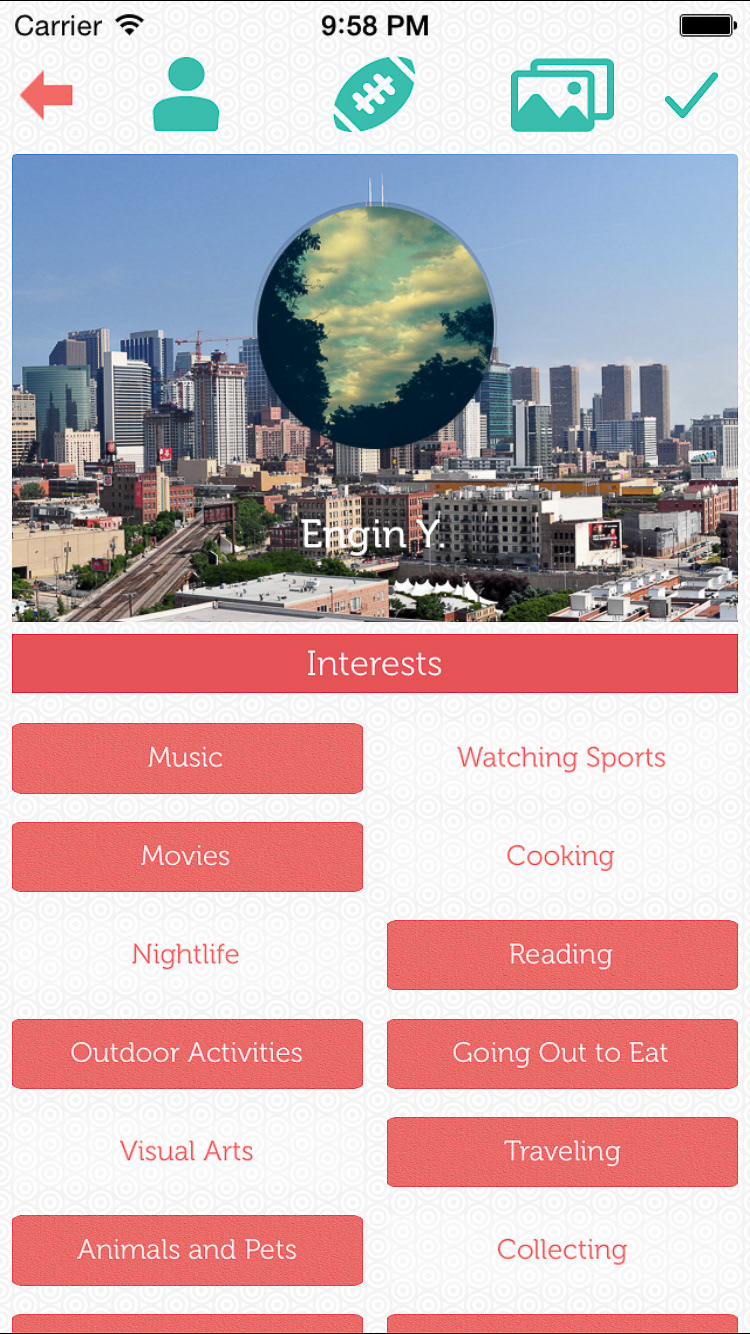Deselect the Outdoor Activities interest

coord(187,1053)
